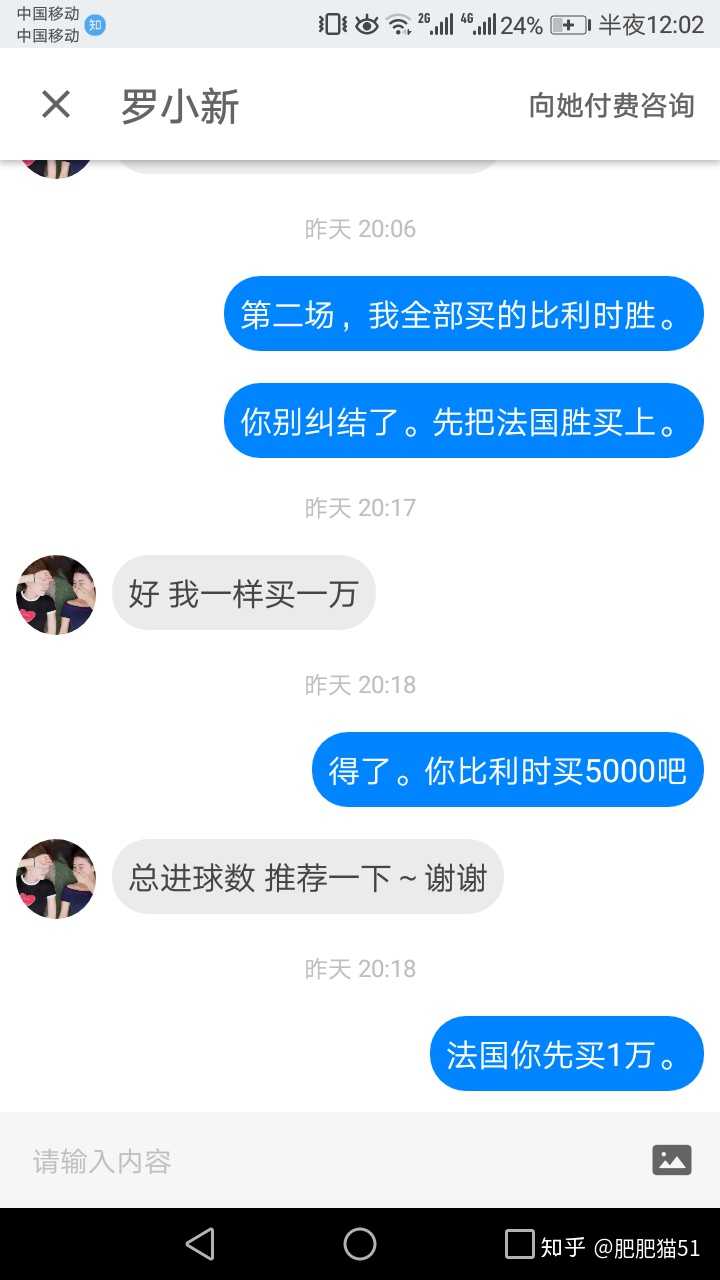Tap 罗小新's avatar next to her latest message
This screenshot has width=720, height=1280.
(55, 879)
